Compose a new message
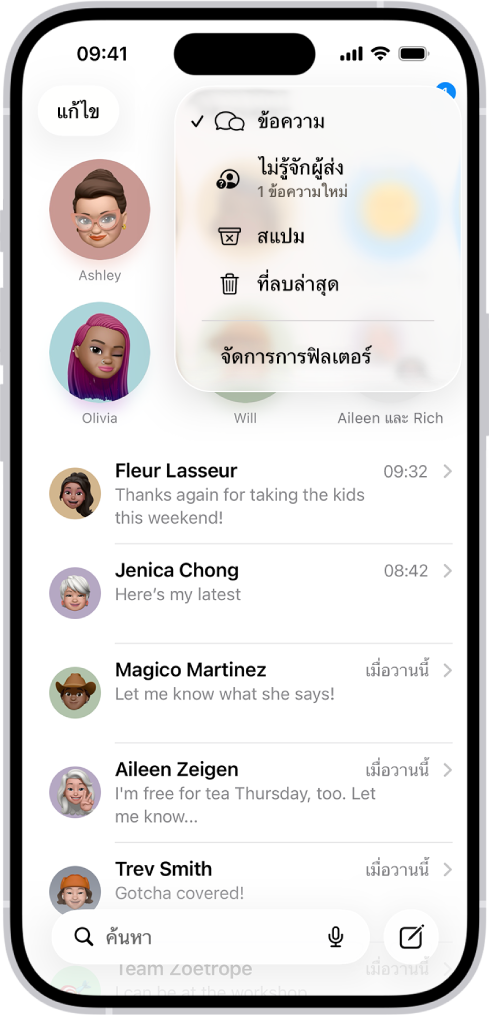489x1016 pixels. tap(411, 937)
